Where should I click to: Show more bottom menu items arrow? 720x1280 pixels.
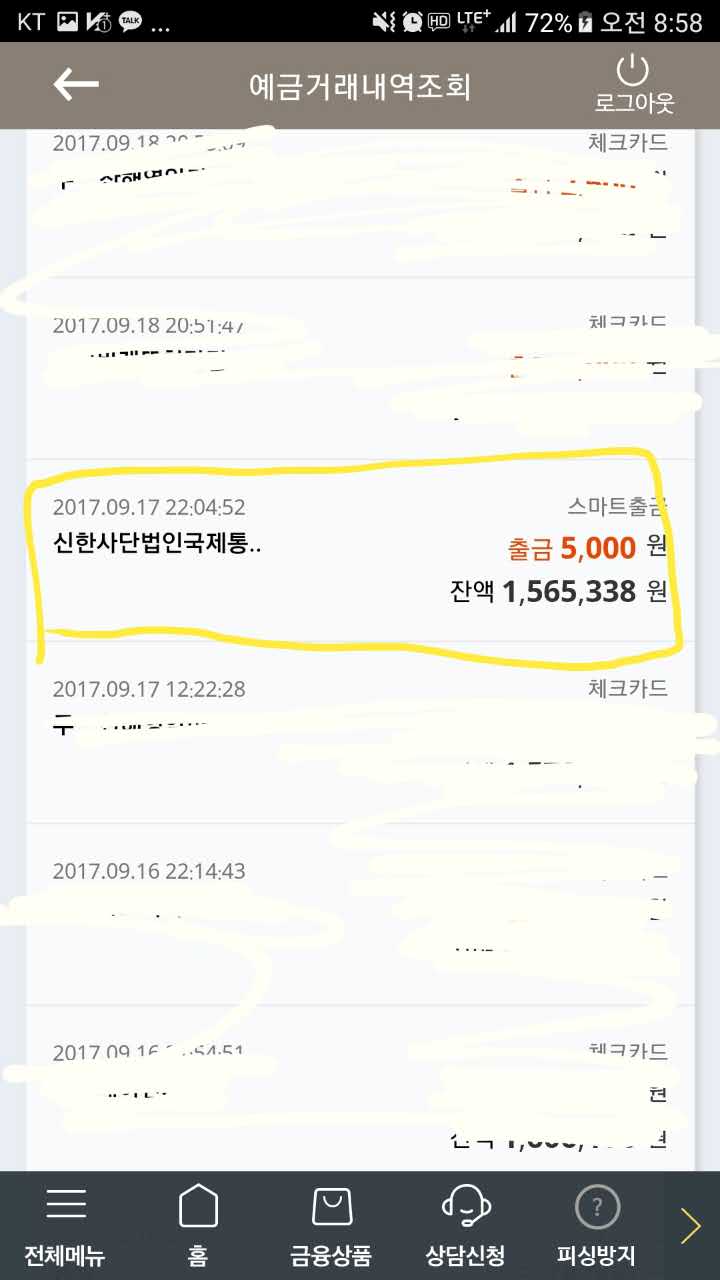(x=691, y=1226)
